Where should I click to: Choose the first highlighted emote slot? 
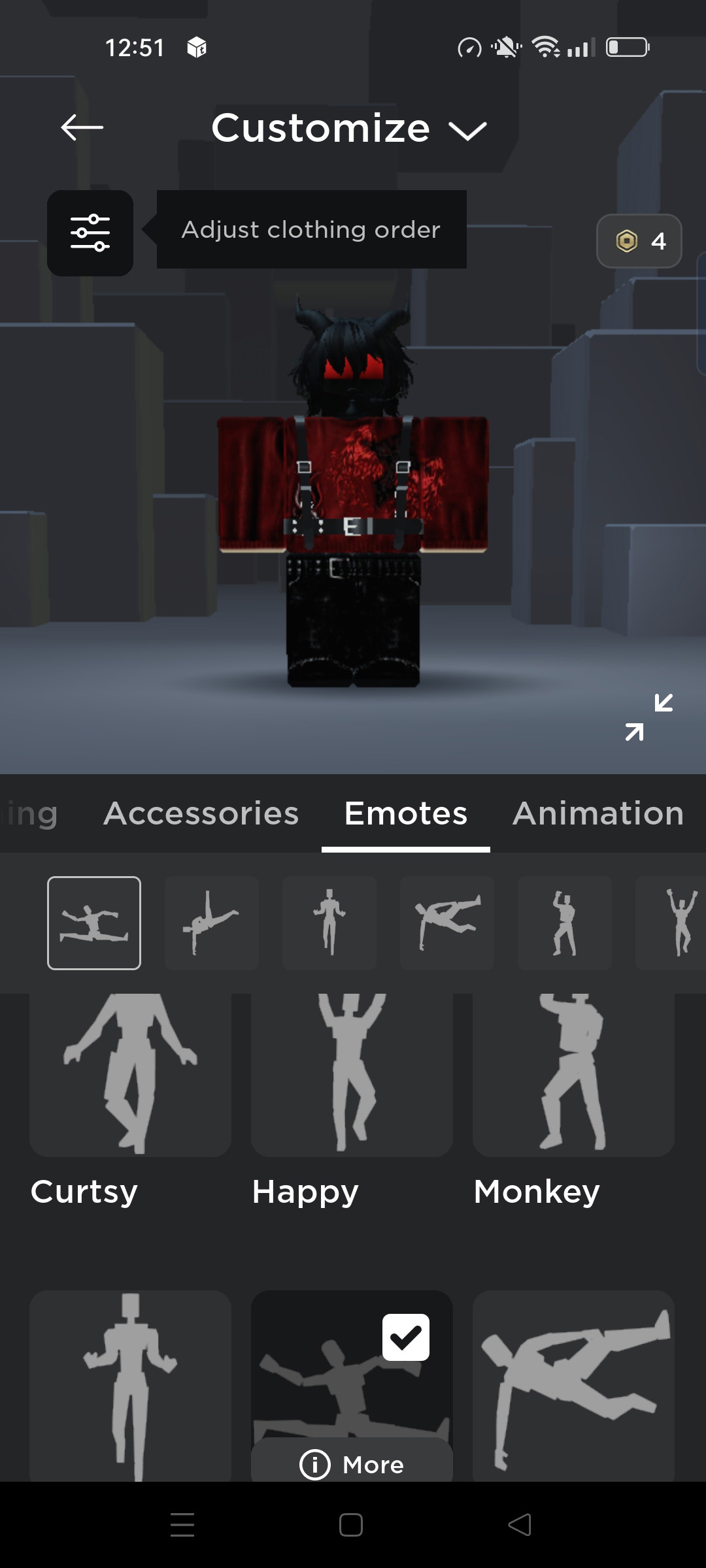pyautogui.click(x=94, y=923)
